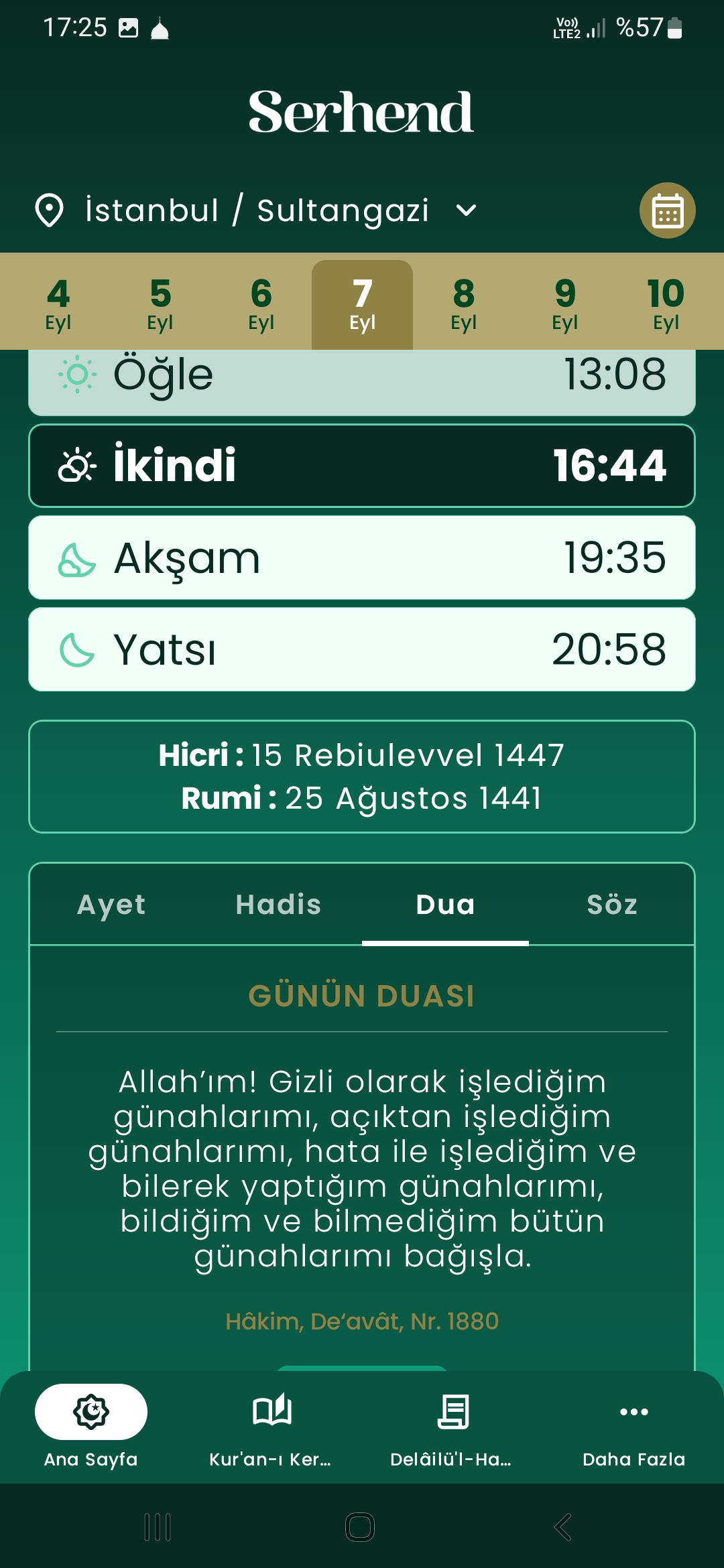Switch to the Ayet tab

click(111, 905)
